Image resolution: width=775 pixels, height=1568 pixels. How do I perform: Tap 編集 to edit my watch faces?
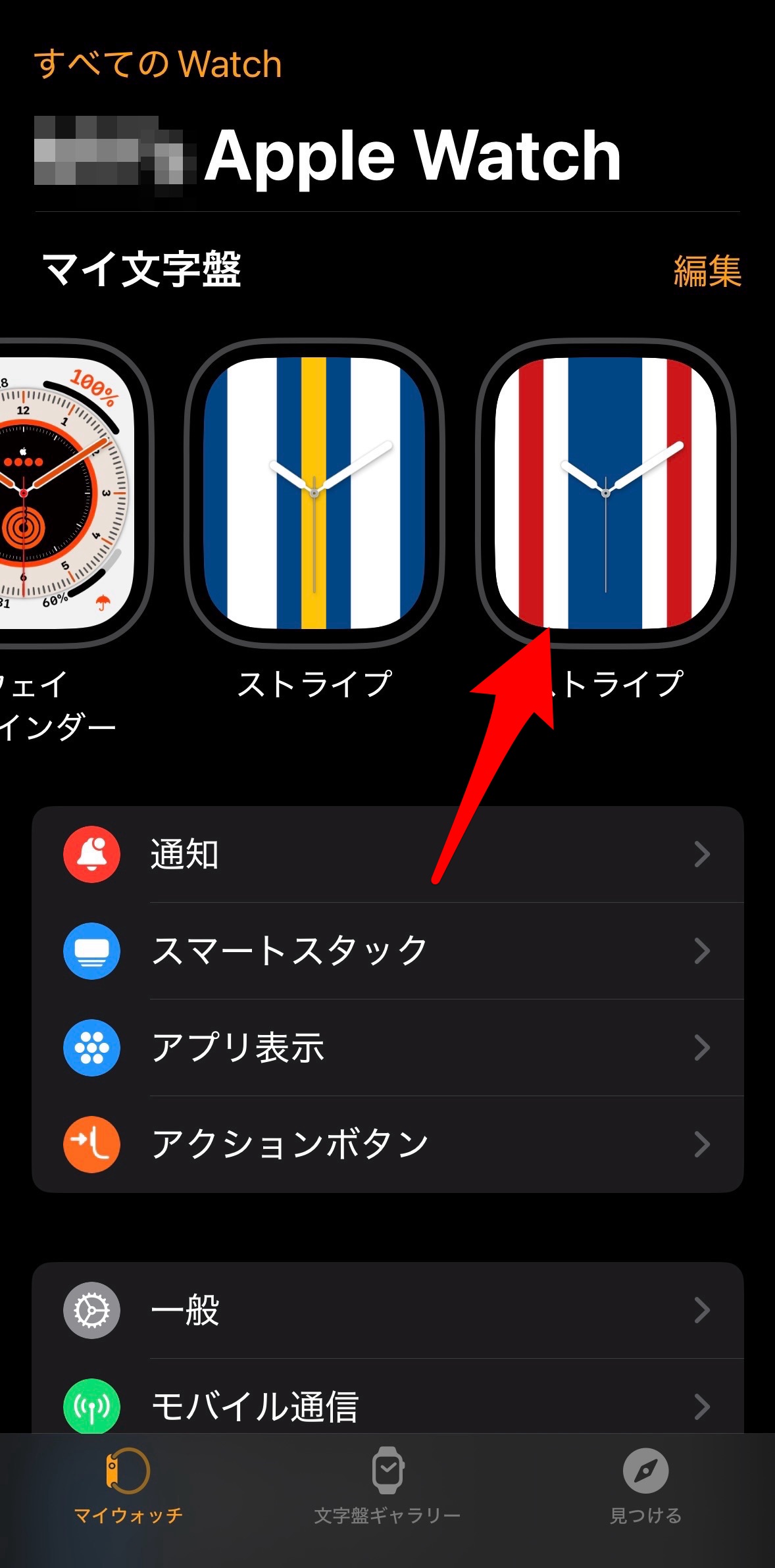point(707,271)
